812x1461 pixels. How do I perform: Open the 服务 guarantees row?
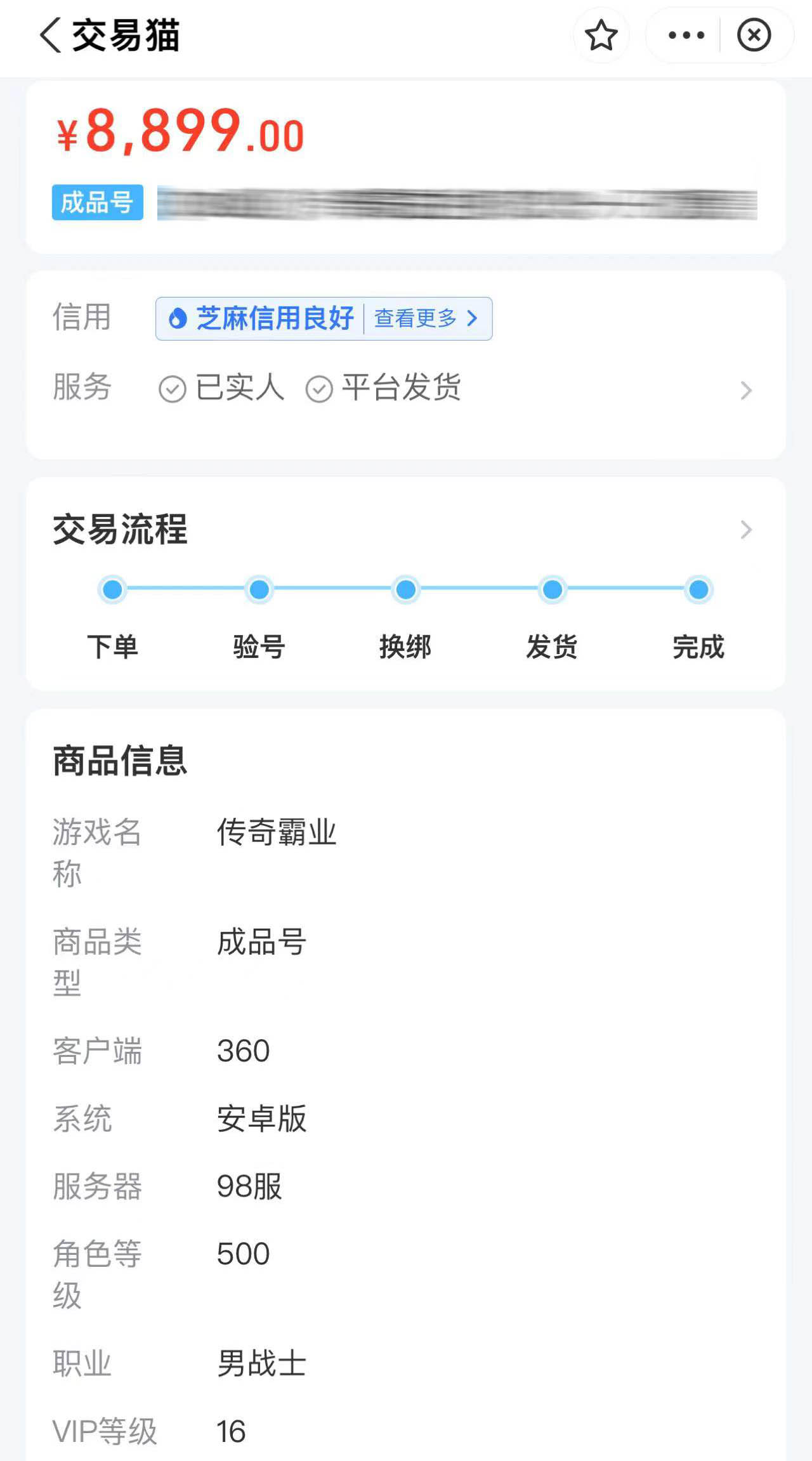point(745,390)
